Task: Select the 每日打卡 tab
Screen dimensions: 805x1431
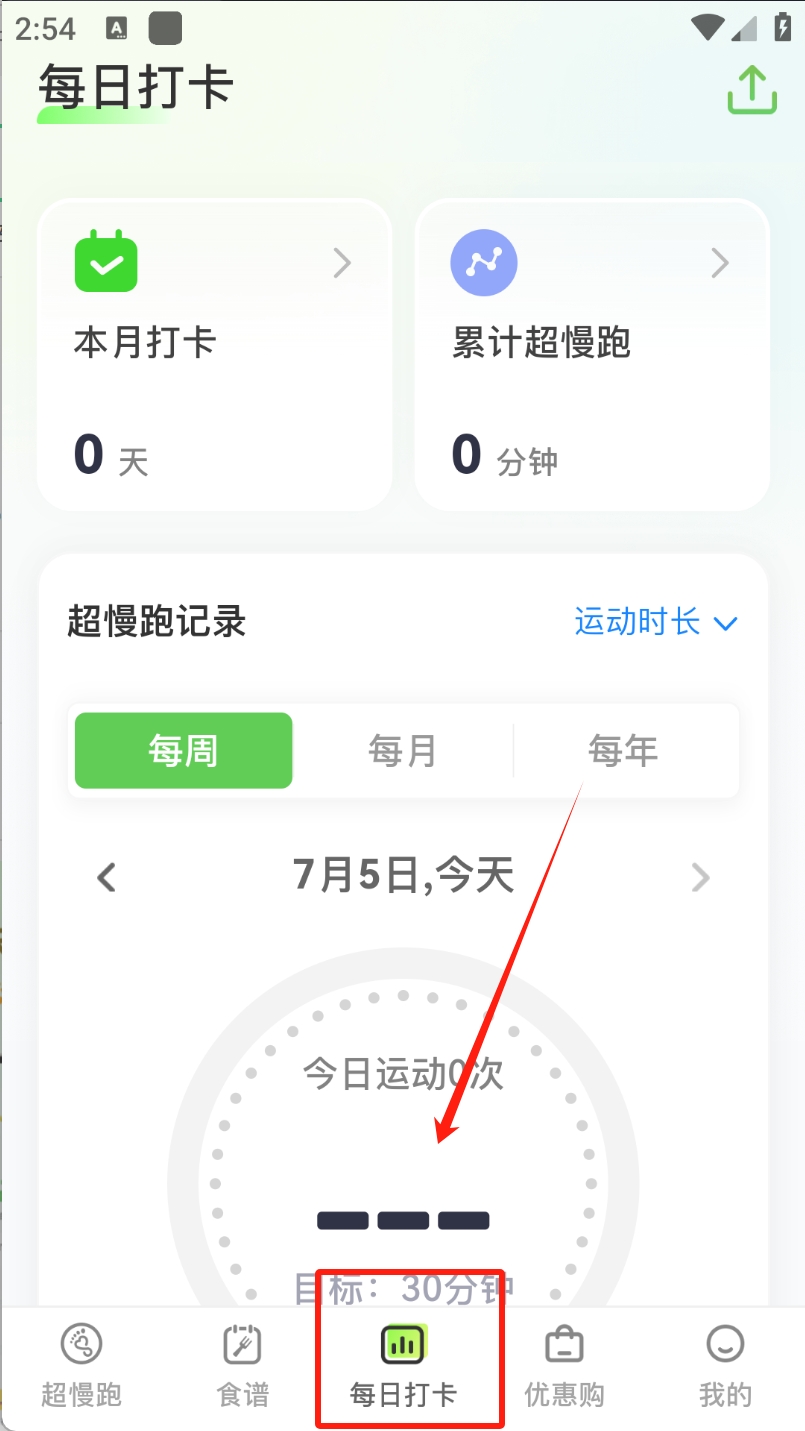Action: (x=403, y=1366)
